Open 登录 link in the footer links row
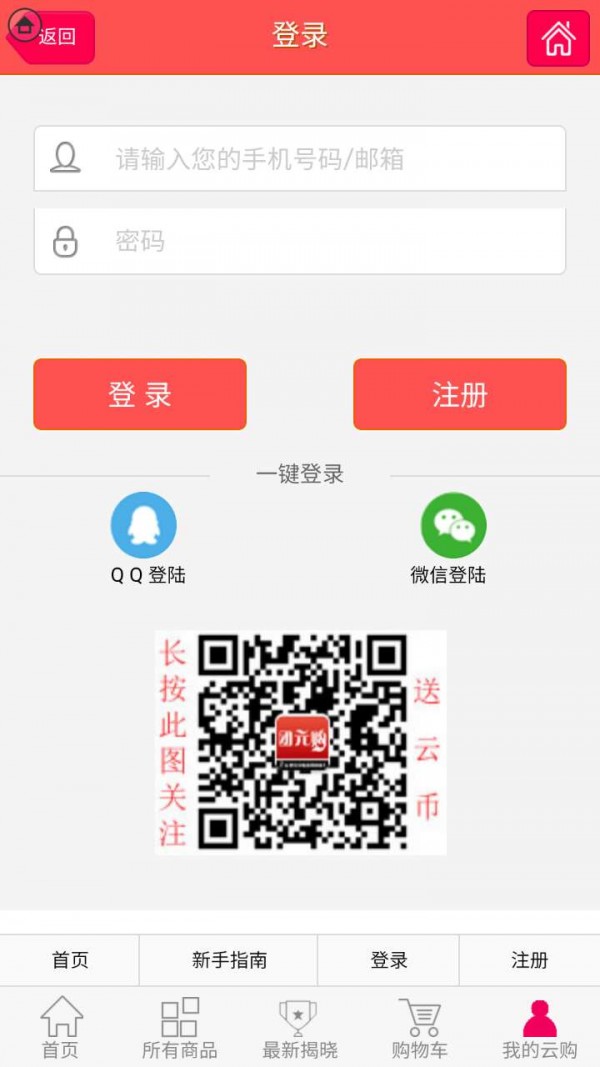 click(x=389, y=960)
